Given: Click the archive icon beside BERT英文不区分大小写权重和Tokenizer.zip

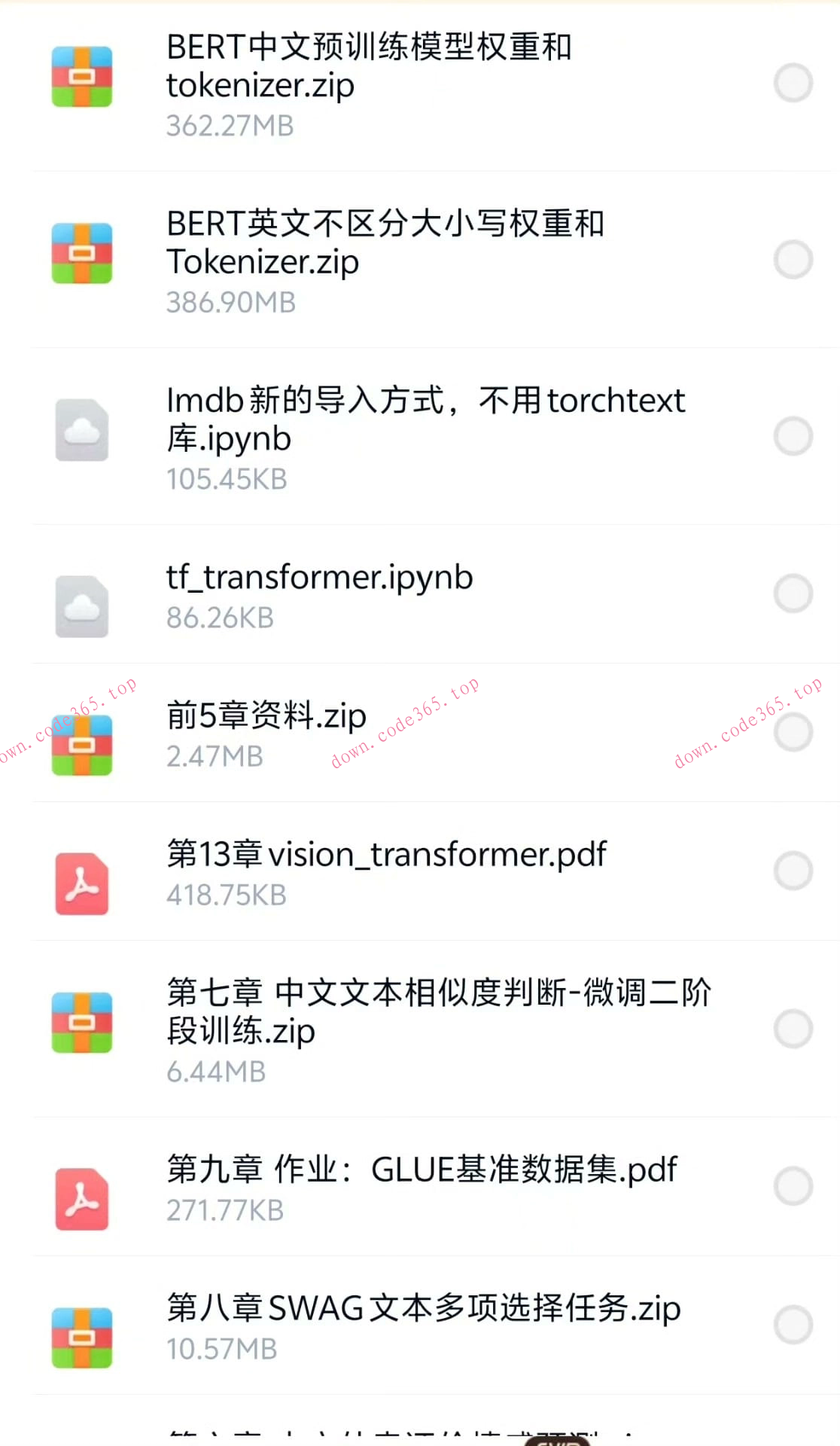Looking at the screenshot, I should point(81,255).
